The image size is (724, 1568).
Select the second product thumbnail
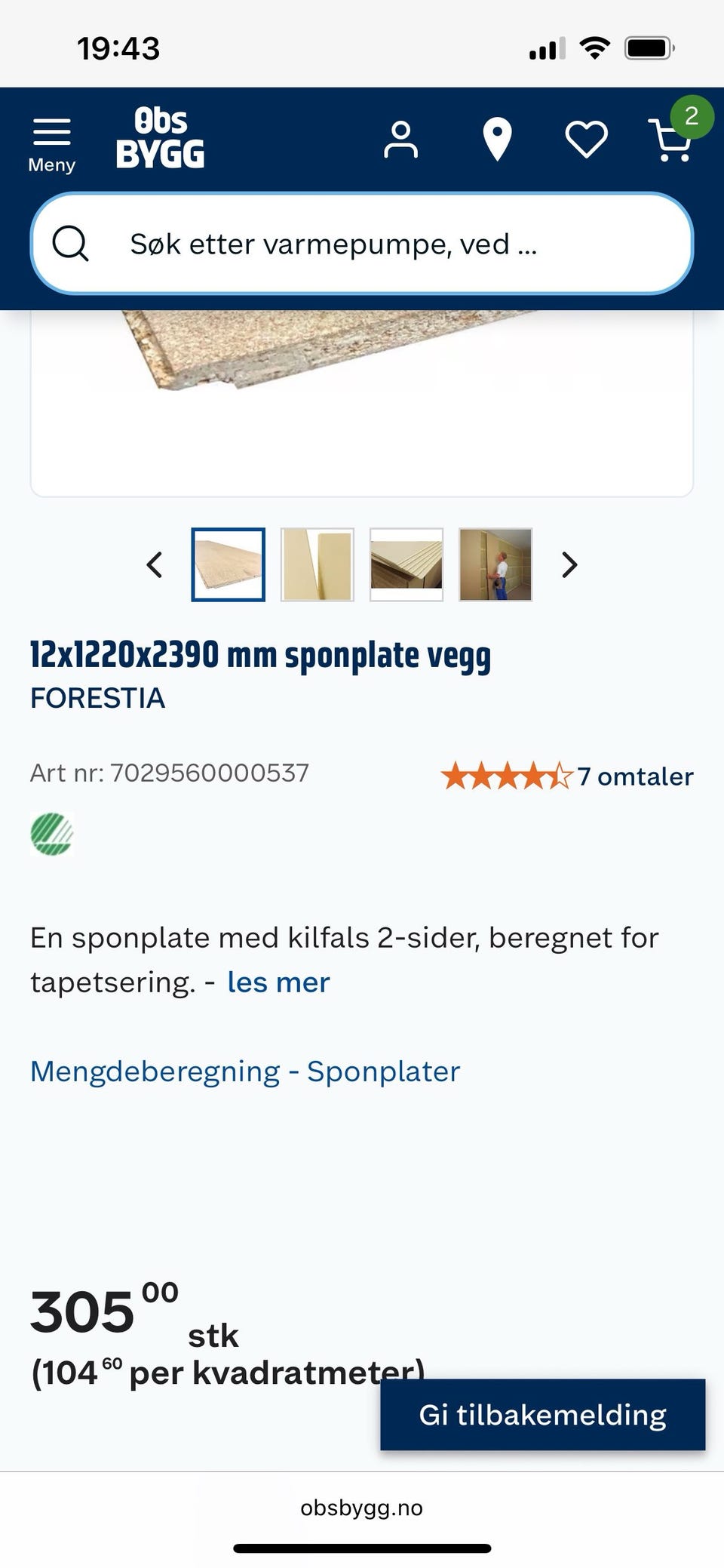coord(317,564)
